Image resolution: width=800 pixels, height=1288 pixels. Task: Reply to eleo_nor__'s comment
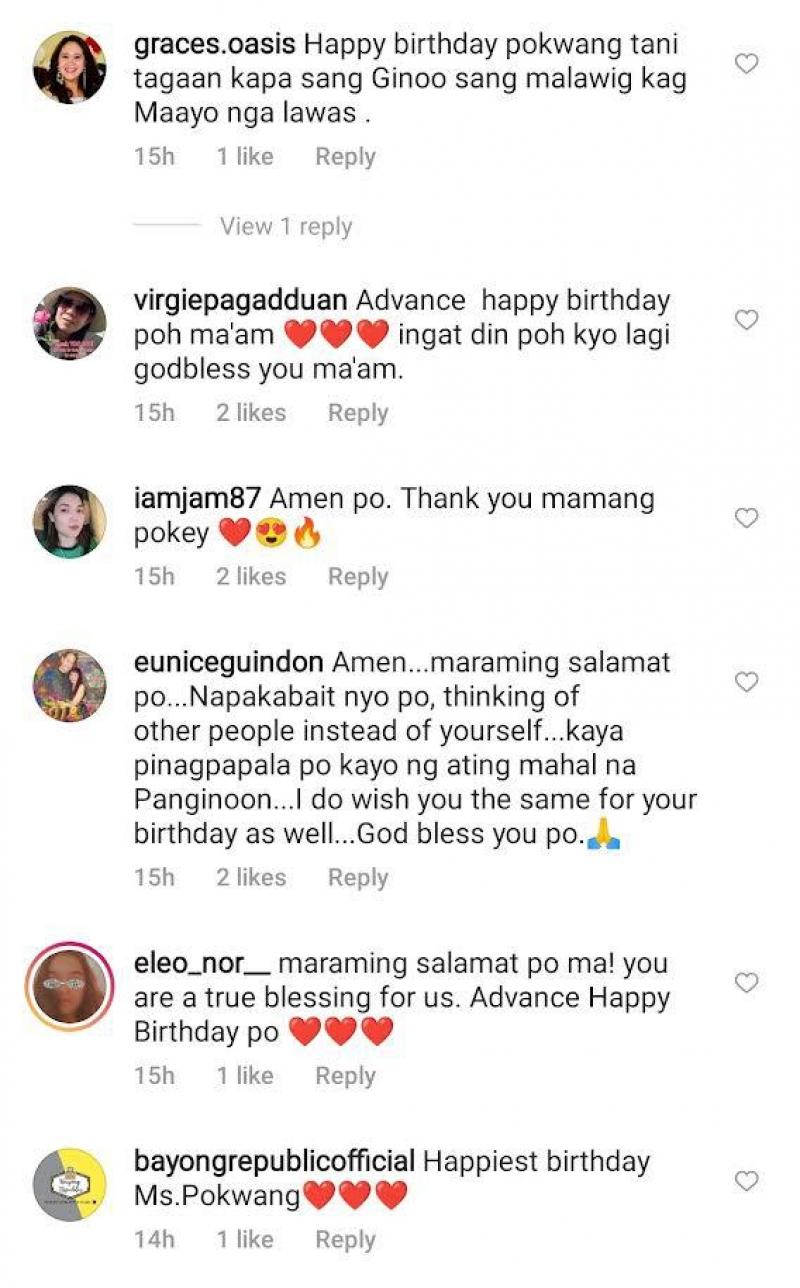click(x=345, y=1076)
